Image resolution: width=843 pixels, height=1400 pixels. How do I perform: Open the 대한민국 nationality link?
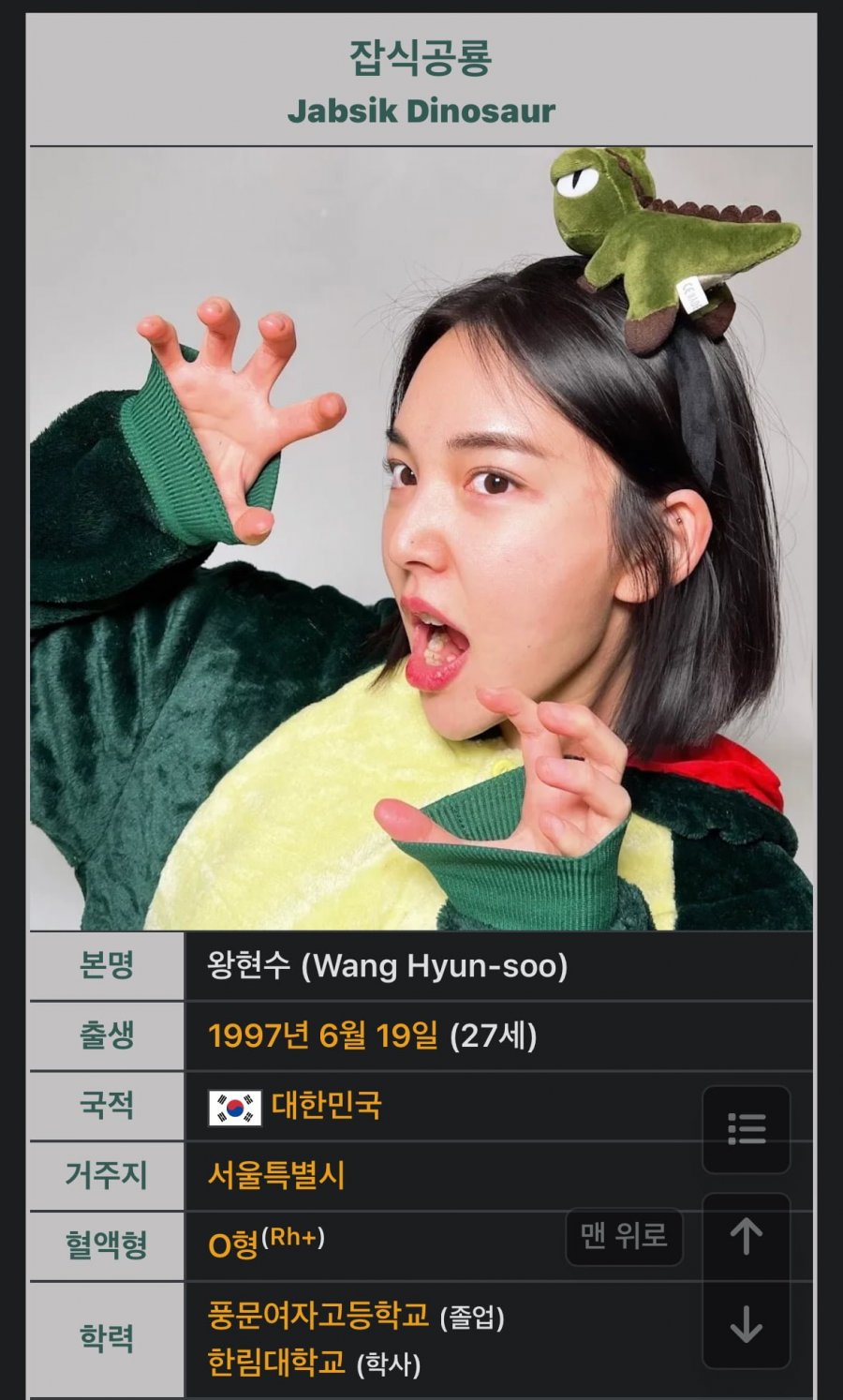click(326, 1106)
